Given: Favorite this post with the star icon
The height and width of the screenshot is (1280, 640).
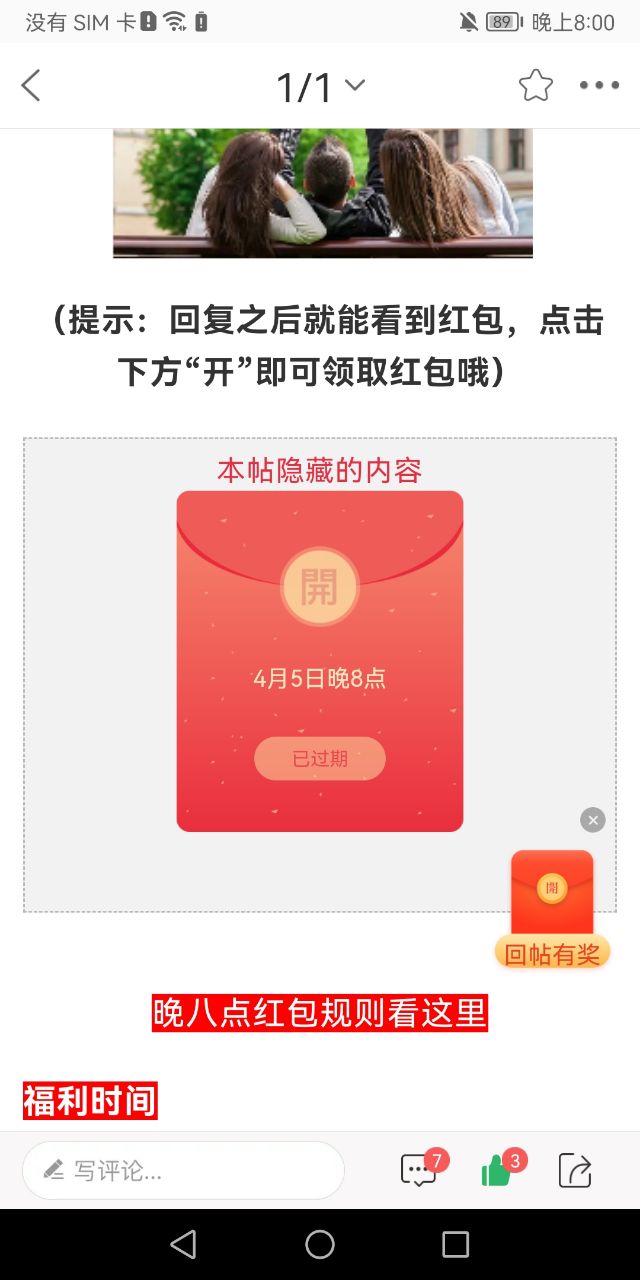Looking at the screenshot, I should (536, 86).
